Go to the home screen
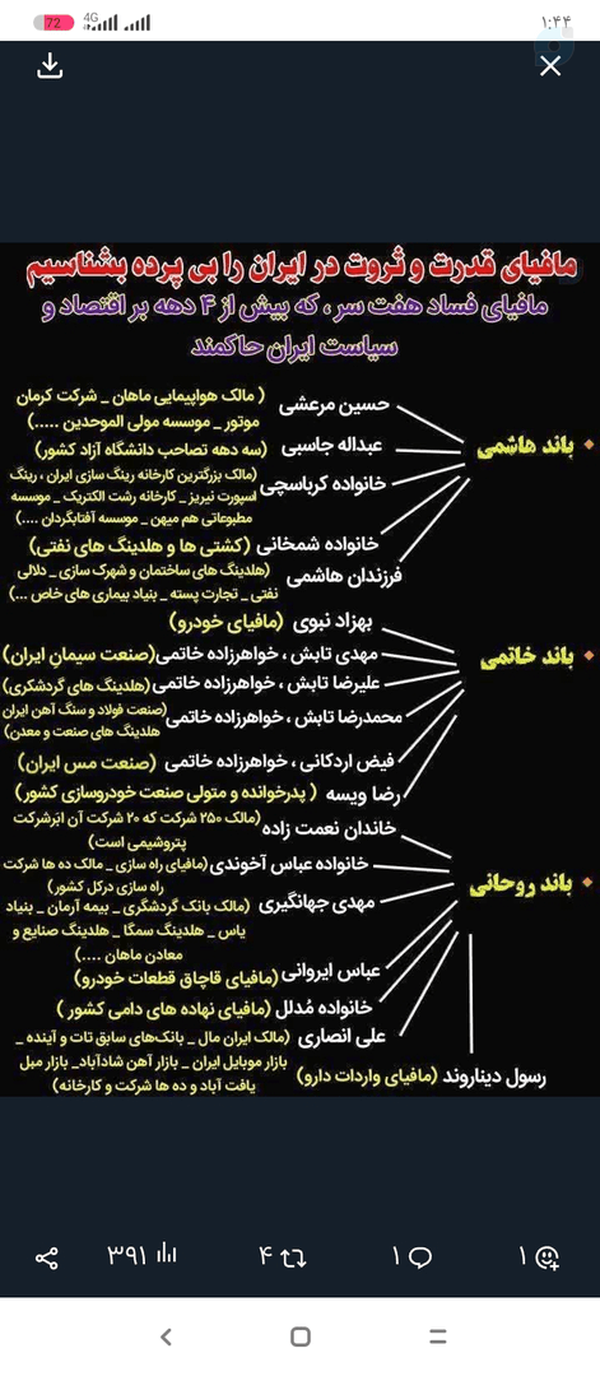The width and height of the screenshot is (600, 1376). (300, 1337)
